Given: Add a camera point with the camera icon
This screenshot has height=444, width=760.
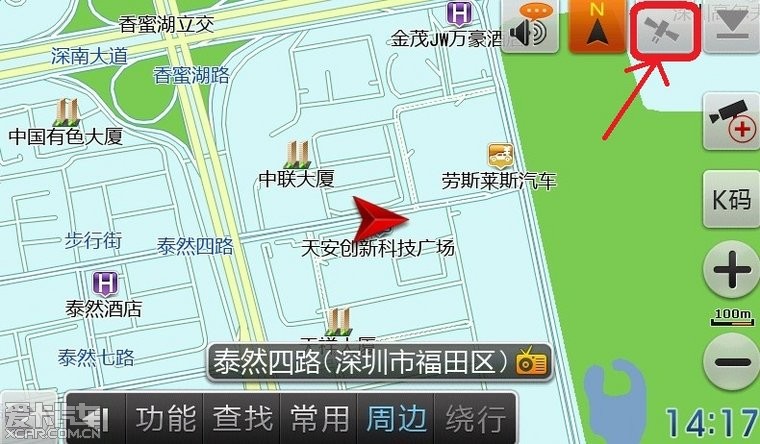Looking at the screenshot, I should point(730,122).
